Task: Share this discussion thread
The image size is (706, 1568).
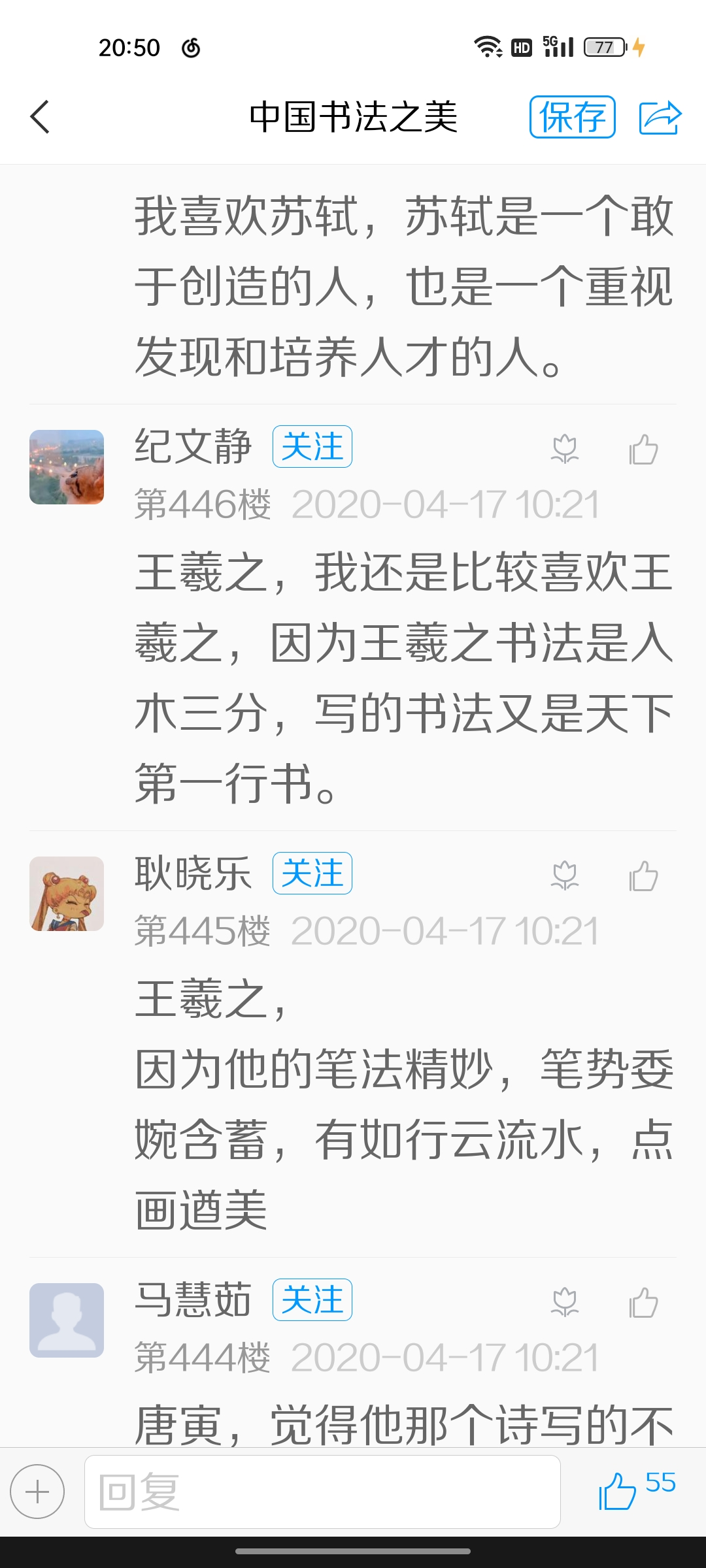Action: click(660, 118)
